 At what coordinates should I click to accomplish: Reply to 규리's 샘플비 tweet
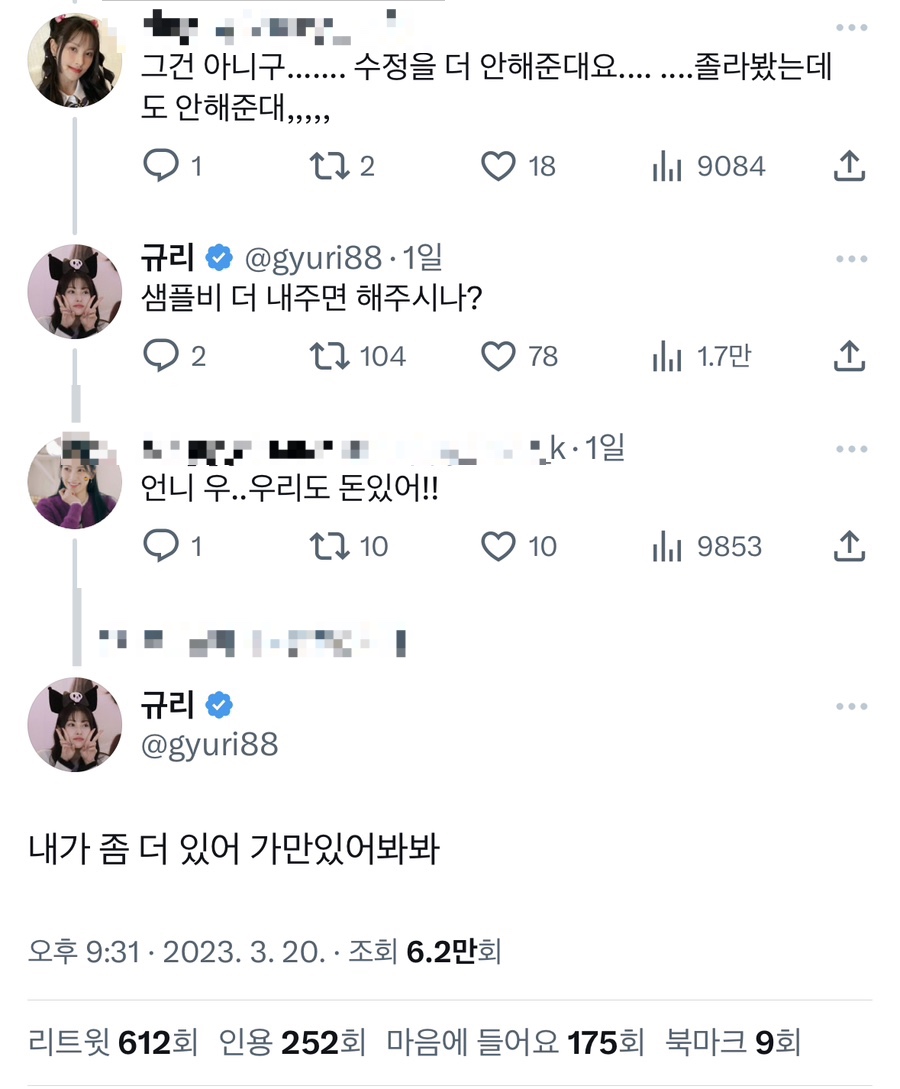(x=160, y=356)
